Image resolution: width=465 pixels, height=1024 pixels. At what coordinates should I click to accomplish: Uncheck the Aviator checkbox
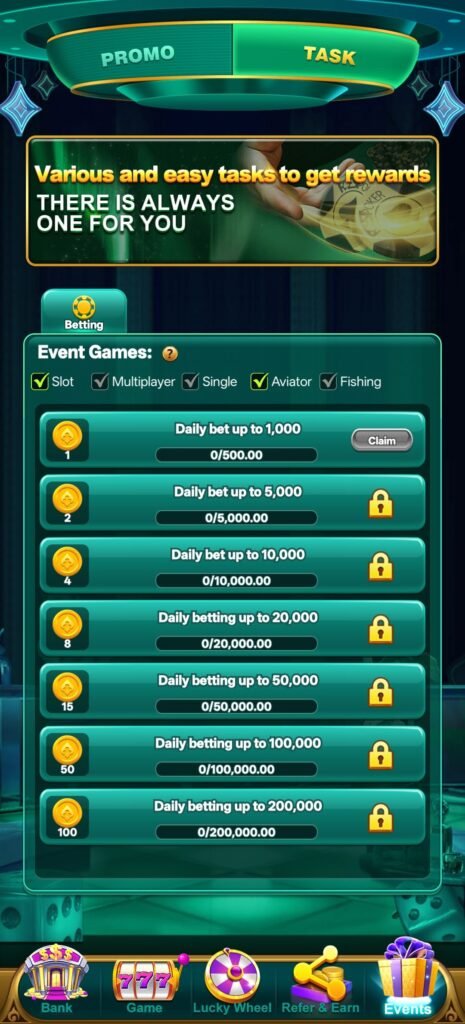259,381
